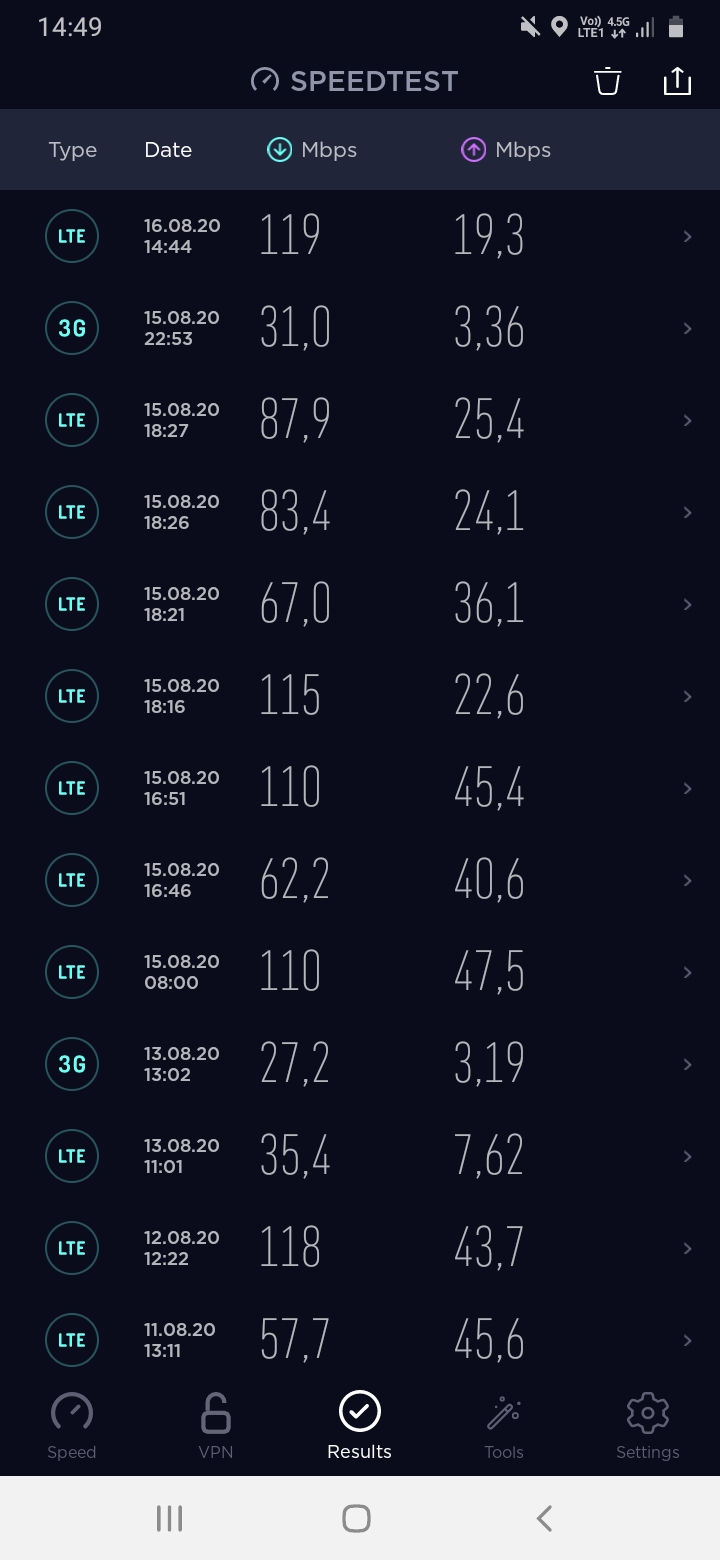Open the 15.08.20 08:00 result
This screenshot has width=720, height=1560.
(360, 972)
